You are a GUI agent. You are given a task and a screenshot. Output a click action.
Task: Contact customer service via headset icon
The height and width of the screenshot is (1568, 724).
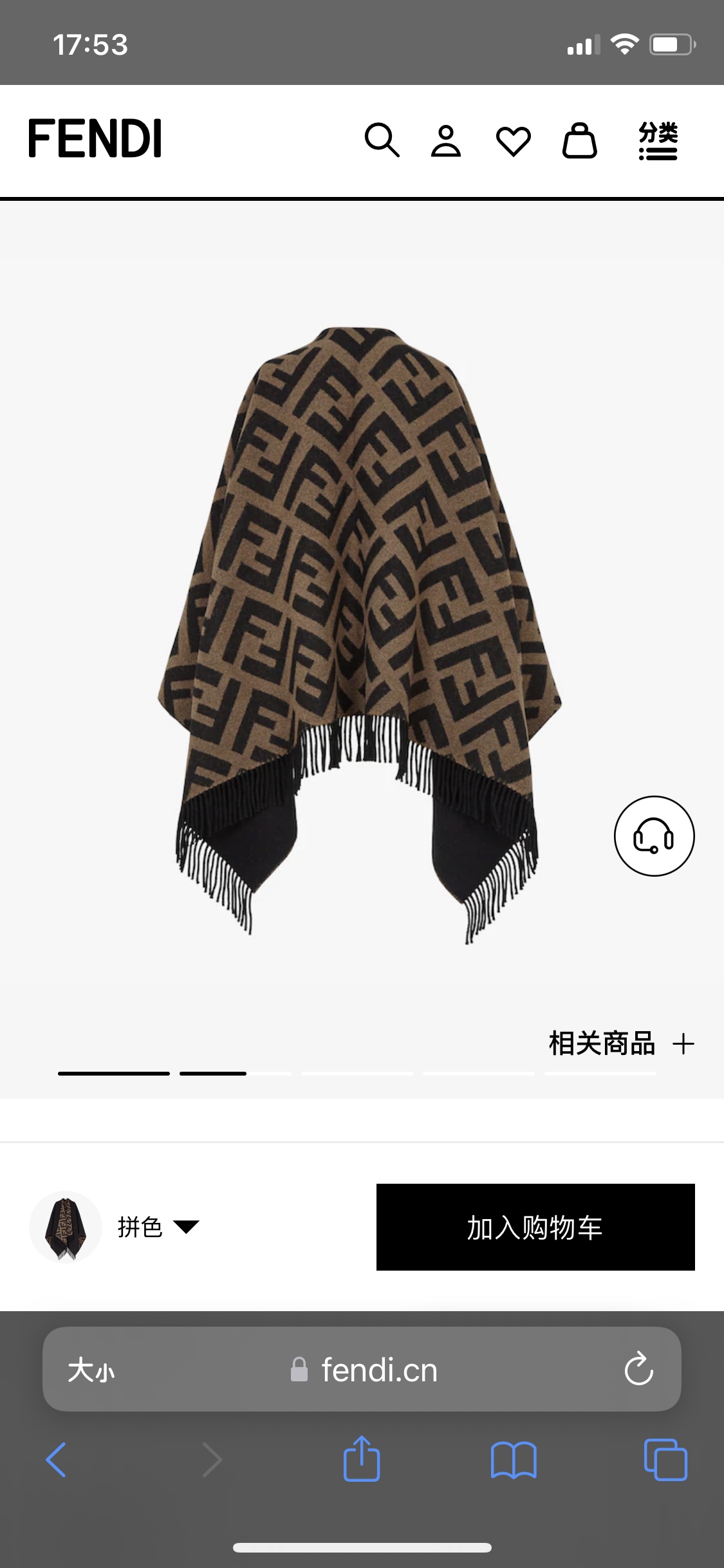click(654, 836)
